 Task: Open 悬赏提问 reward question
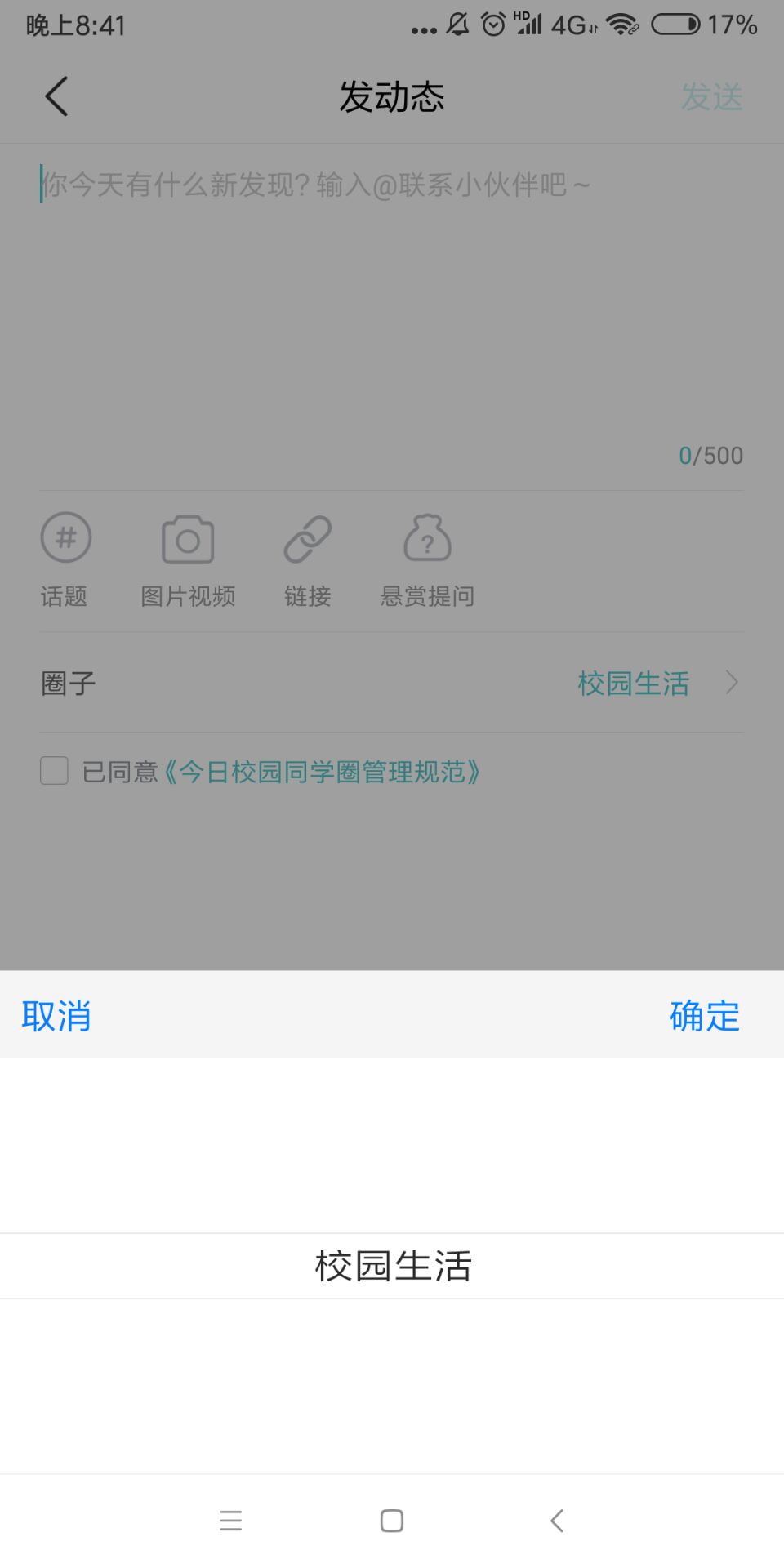pos(427,559)
